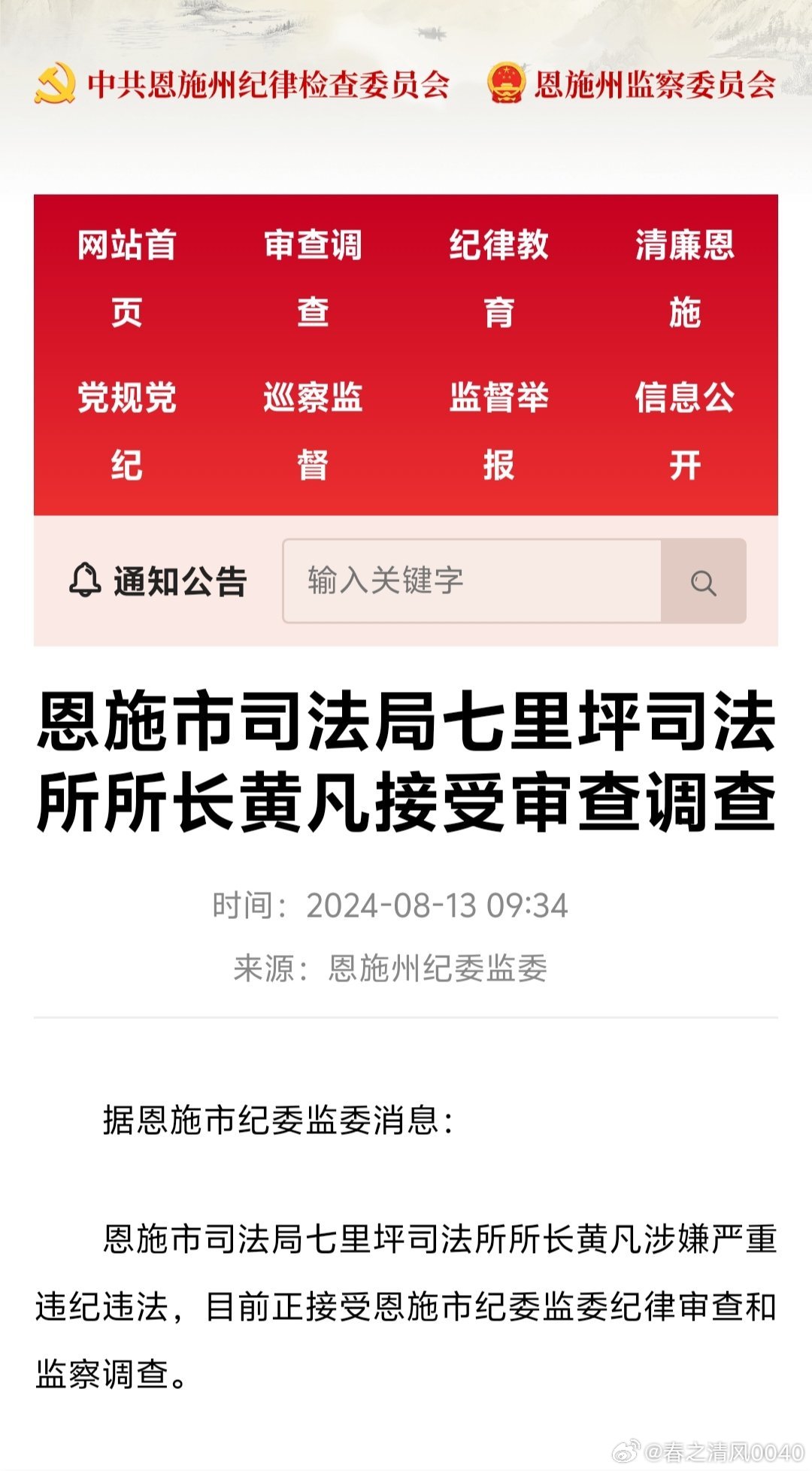Open the 信息公开 section
812x1471 pixels.
tap(684, 430)
